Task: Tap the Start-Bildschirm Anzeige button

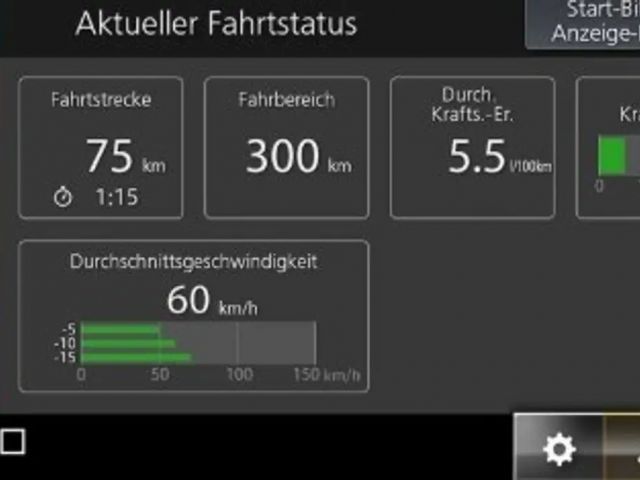Action: point(585,23)
